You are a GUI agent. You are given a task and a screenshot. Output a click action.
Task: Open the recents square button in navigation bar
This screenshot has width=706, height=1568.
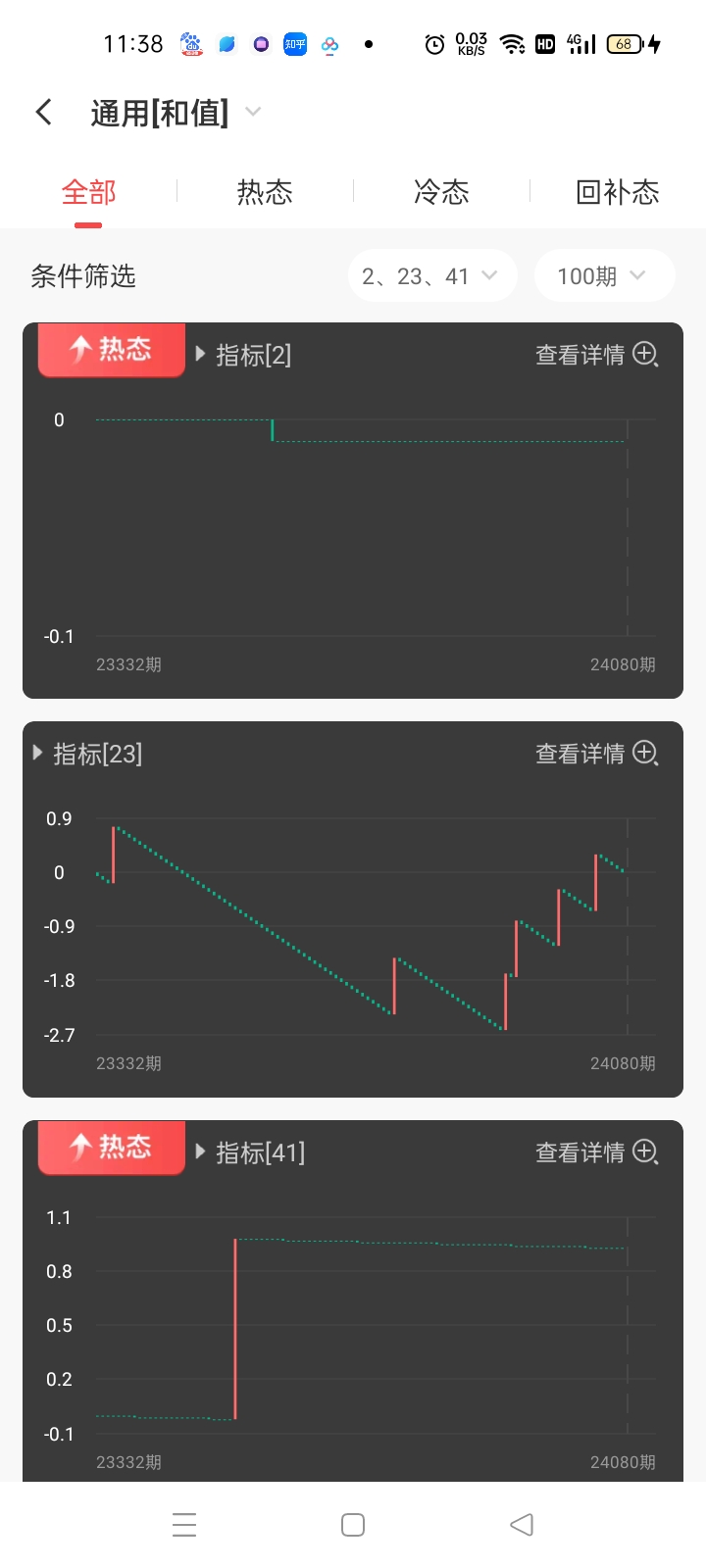click(x=352, y=1524)
